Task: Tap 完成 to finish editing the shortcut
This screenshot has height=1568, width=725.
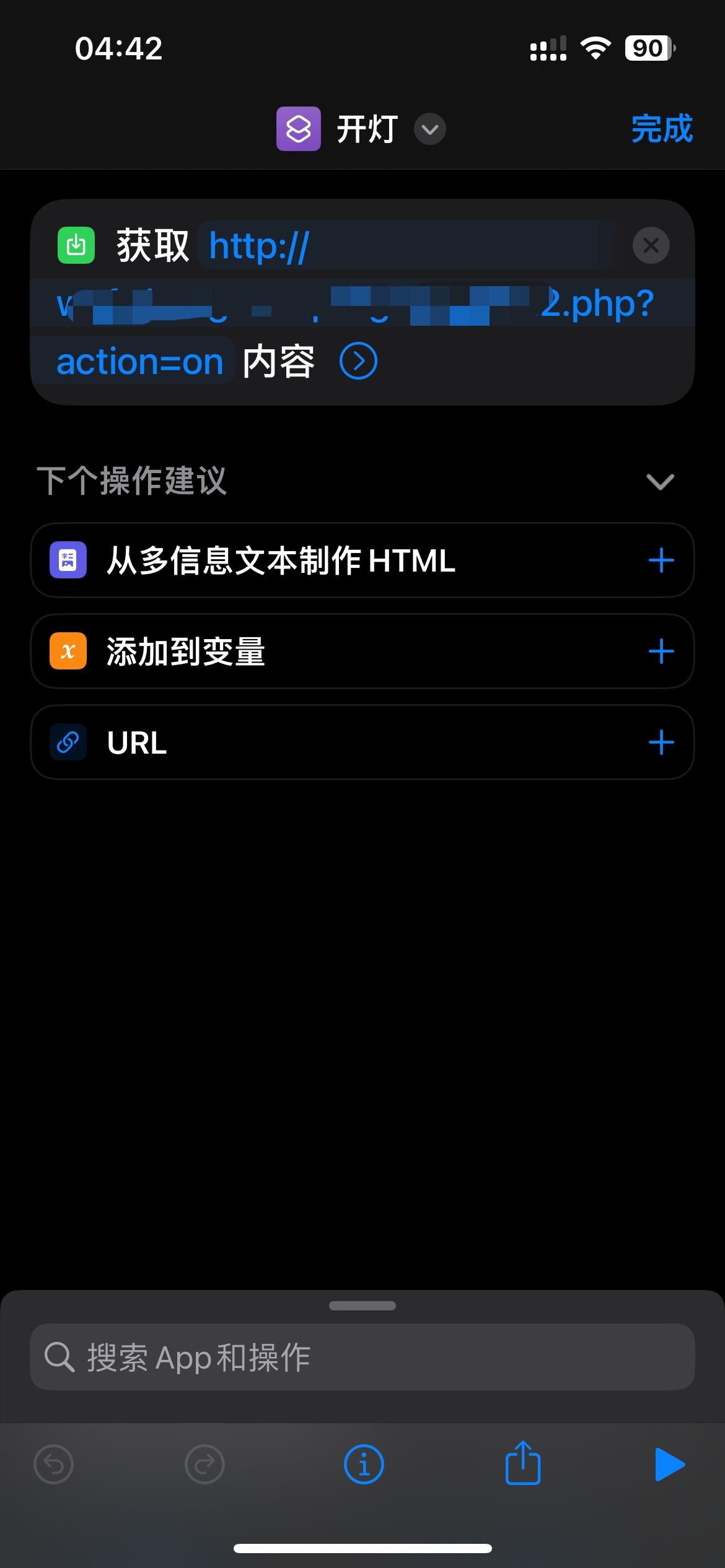Action: 661,129
